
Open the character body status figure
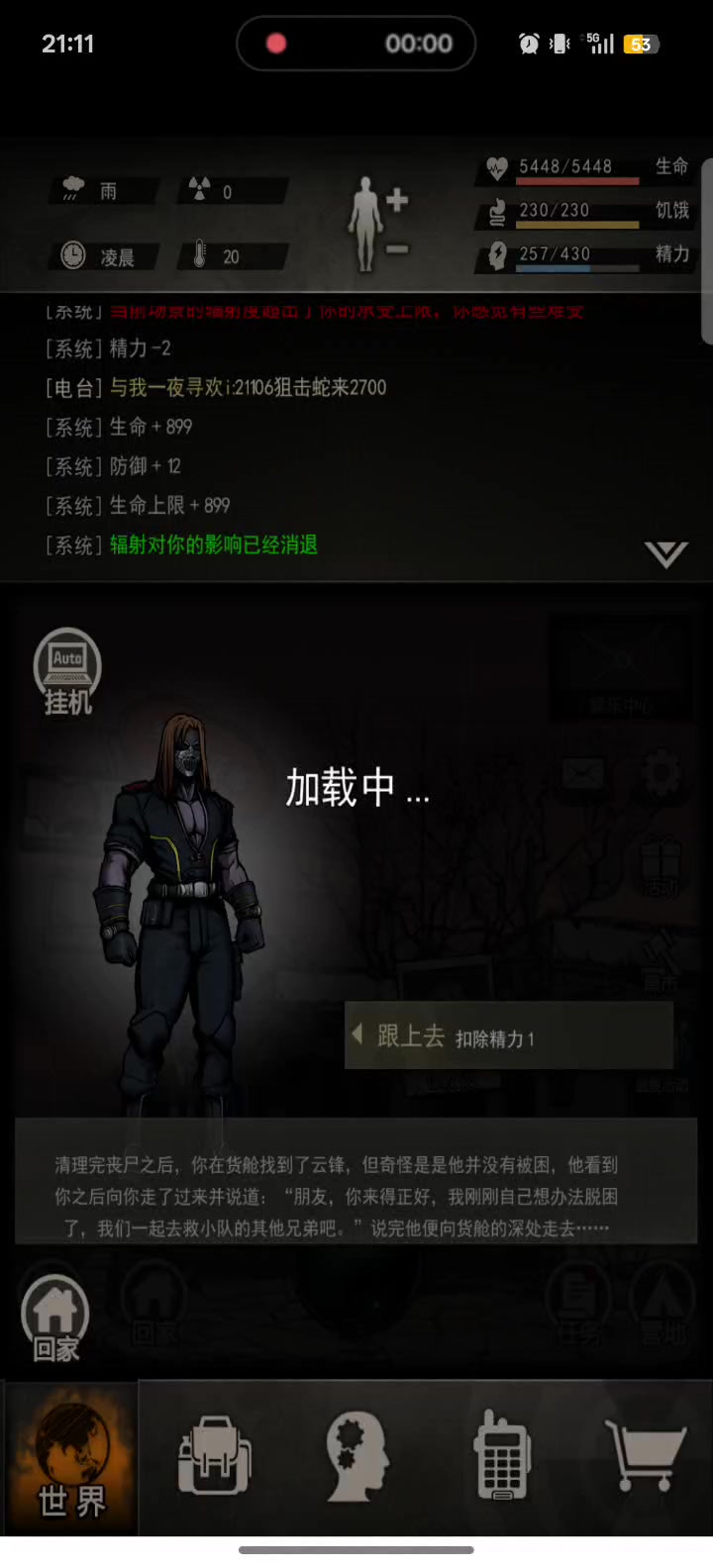tap(365, 224)
